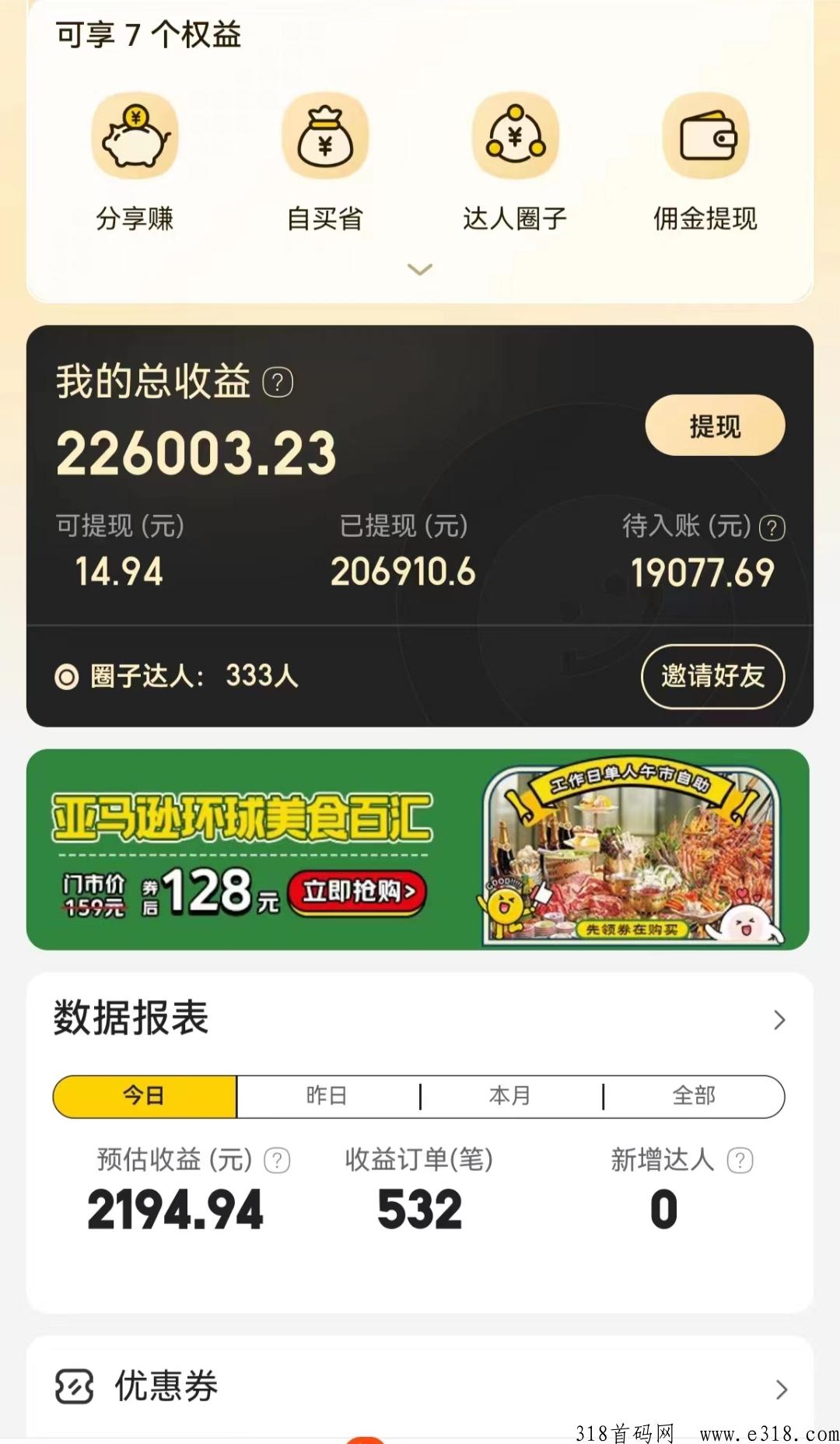Select the 今日 tab
This screenshot has height=1444, width=840.
click(145, 1096)
